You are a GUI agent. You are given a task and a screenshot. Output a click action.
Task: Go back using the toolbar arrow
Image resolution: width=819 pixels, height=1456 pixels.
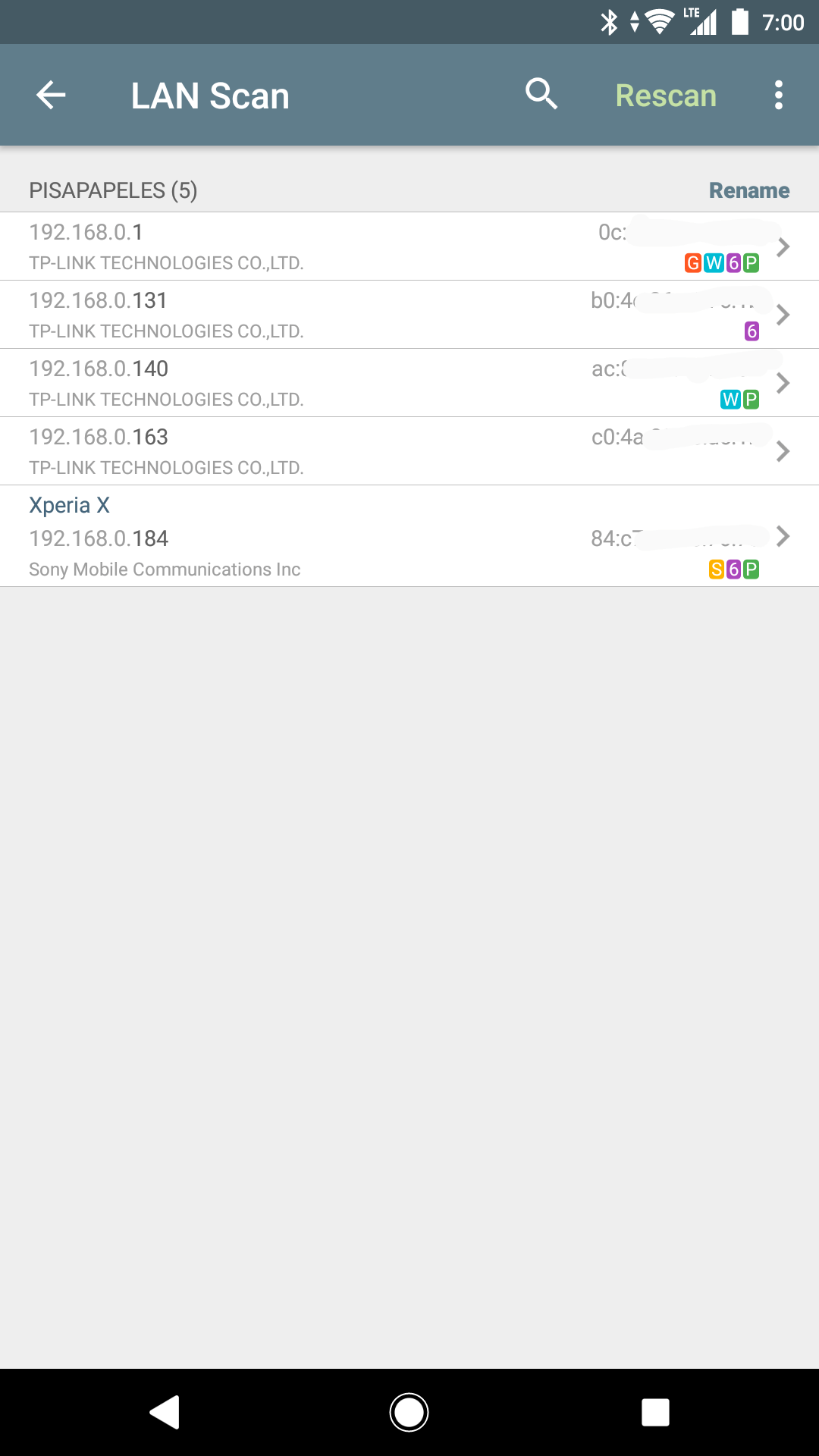pos(51,96)
